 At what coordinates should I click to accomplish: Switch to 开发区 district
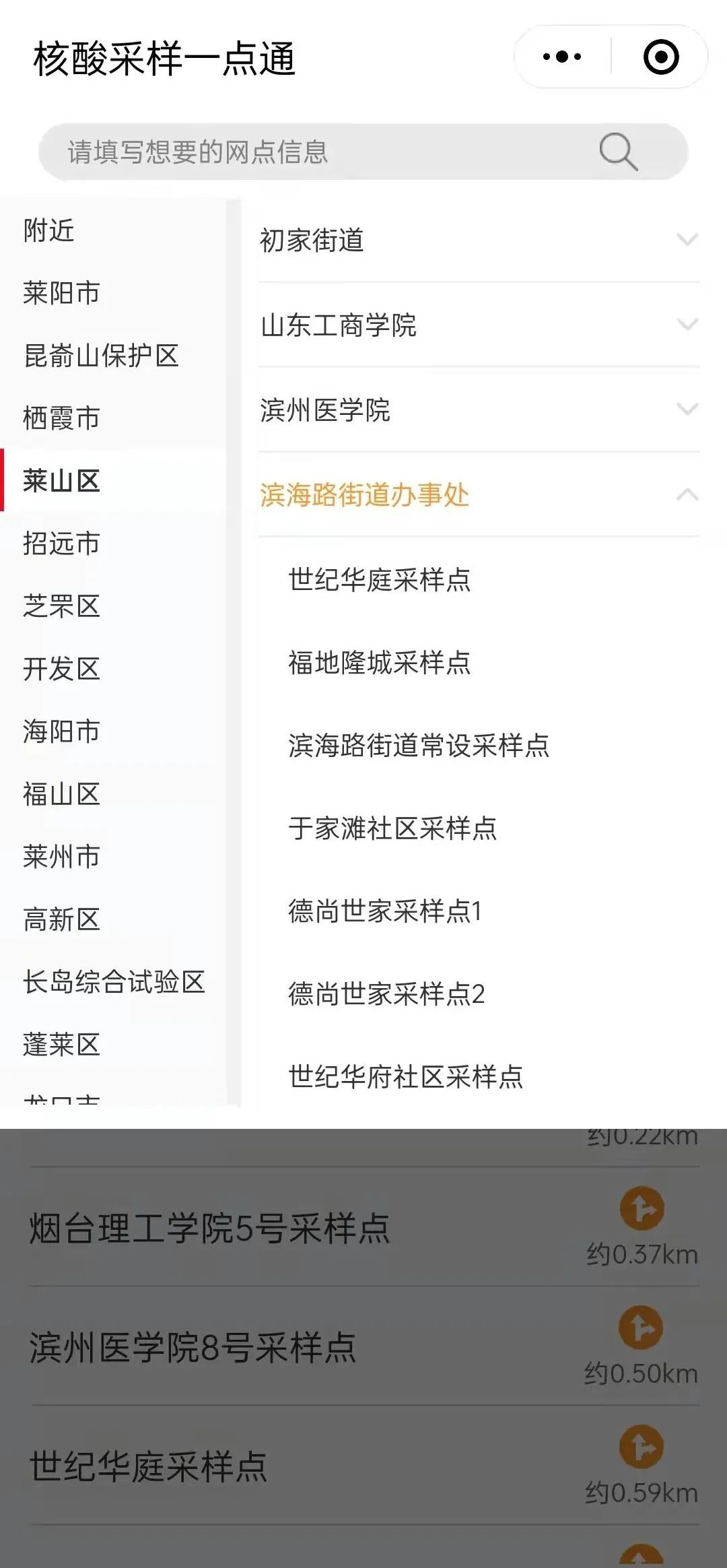pos(61,669)
